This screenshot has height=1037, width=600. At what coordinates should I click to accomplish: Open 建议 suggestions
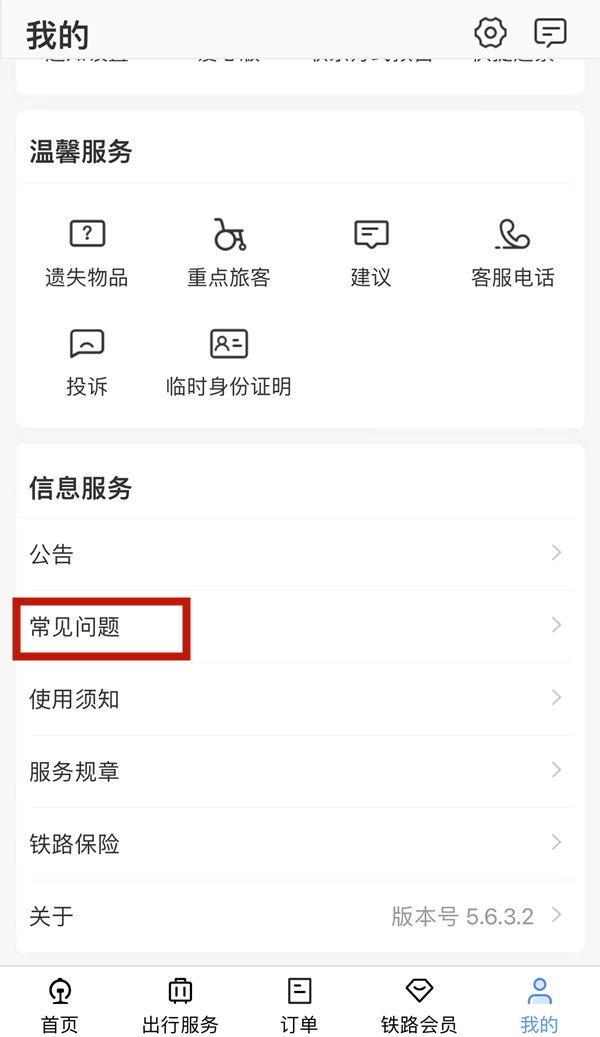[371, 252]
